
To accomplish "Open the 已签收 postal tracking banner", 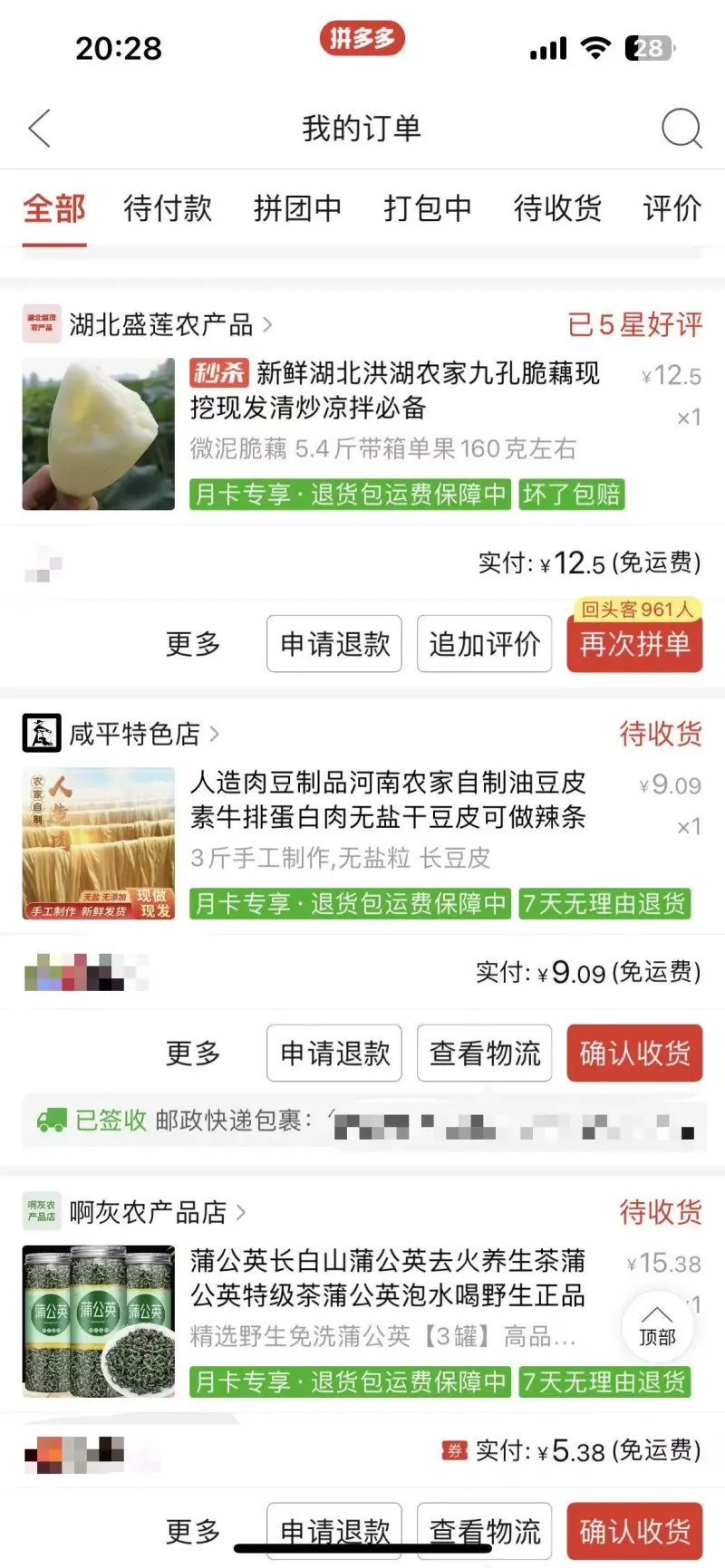I will [362, 1121].
